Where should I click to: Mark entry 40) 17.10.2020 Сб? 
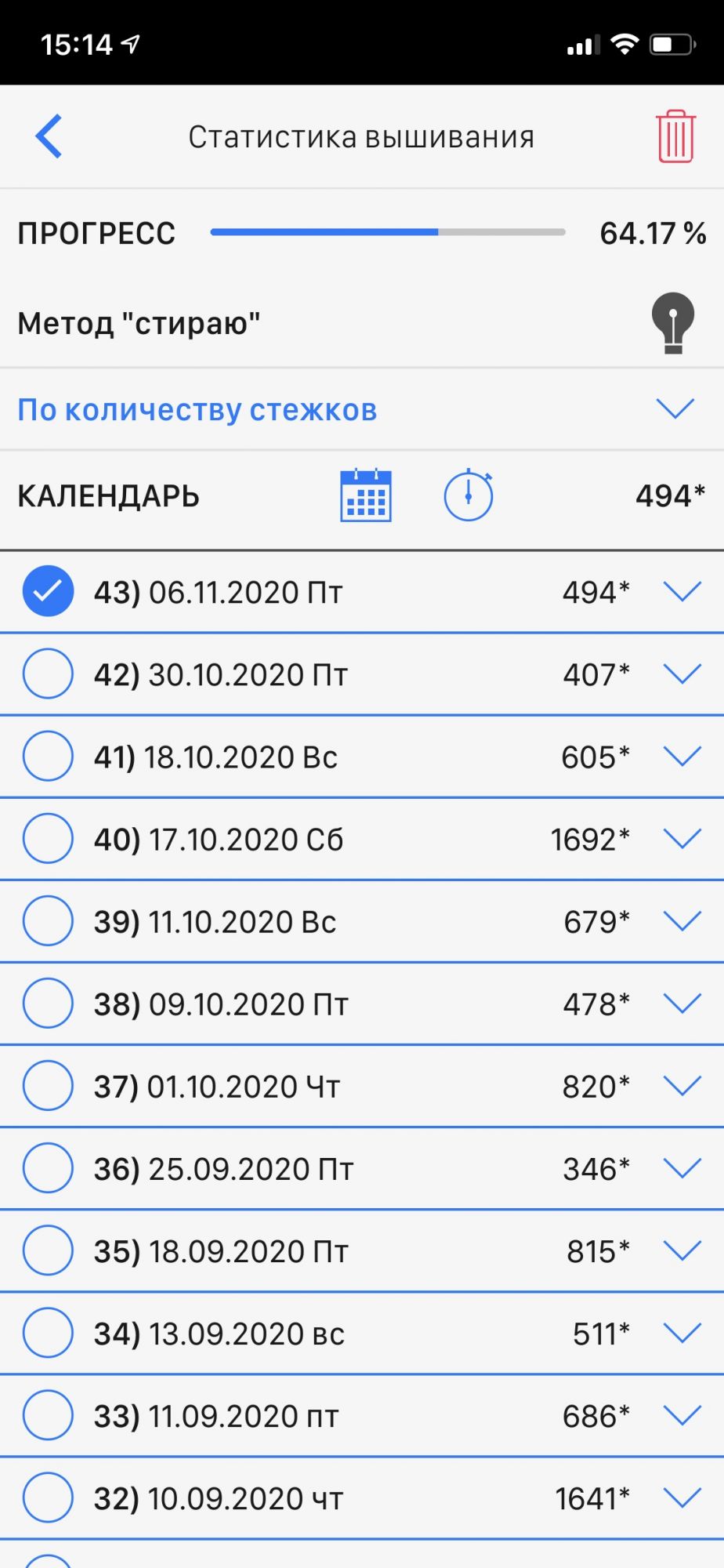click(48, 839)
